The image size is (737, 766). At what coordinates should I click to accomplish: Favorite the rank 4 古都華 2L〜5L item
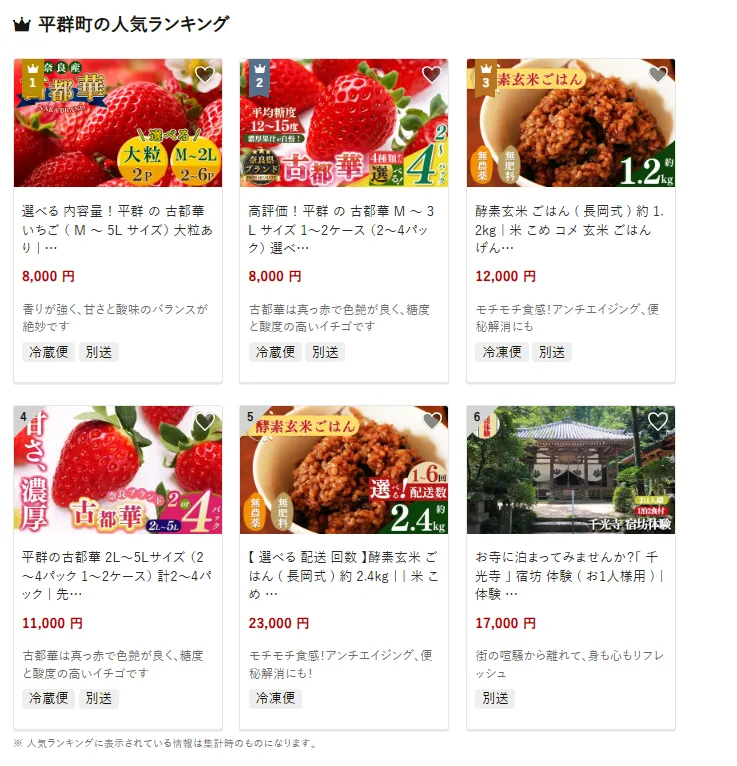point(204,422)
